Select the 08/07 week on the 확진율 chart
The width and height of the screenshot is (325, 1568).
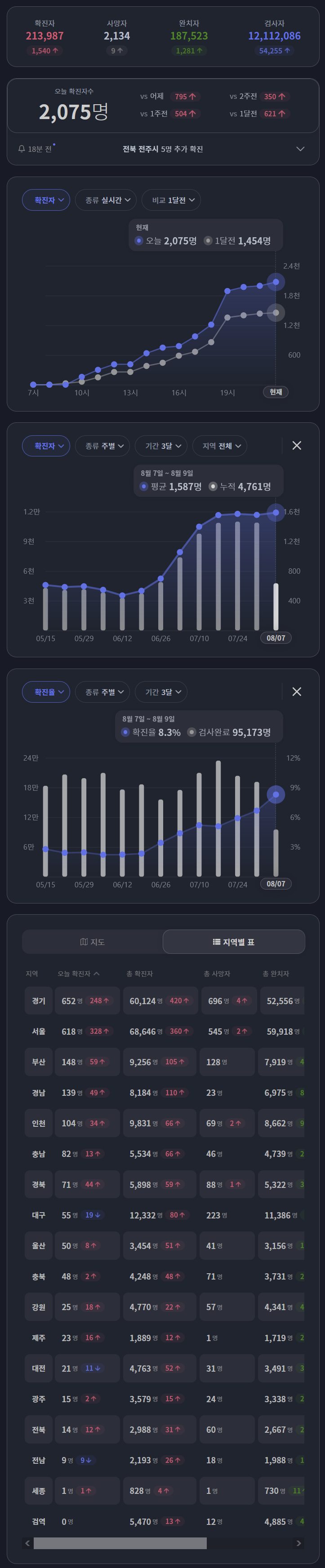pos(276,885)
